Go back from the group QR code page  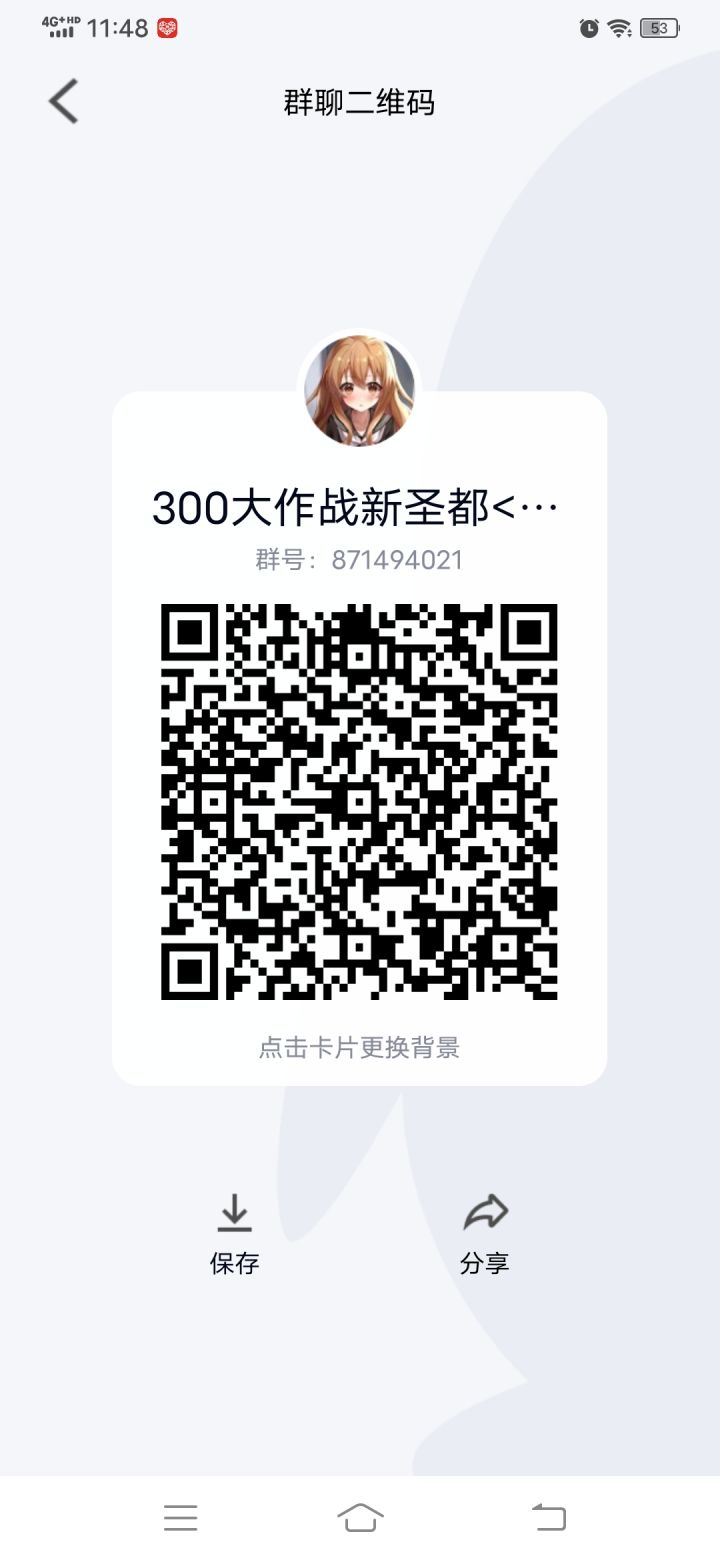click(x=63, y=102)
